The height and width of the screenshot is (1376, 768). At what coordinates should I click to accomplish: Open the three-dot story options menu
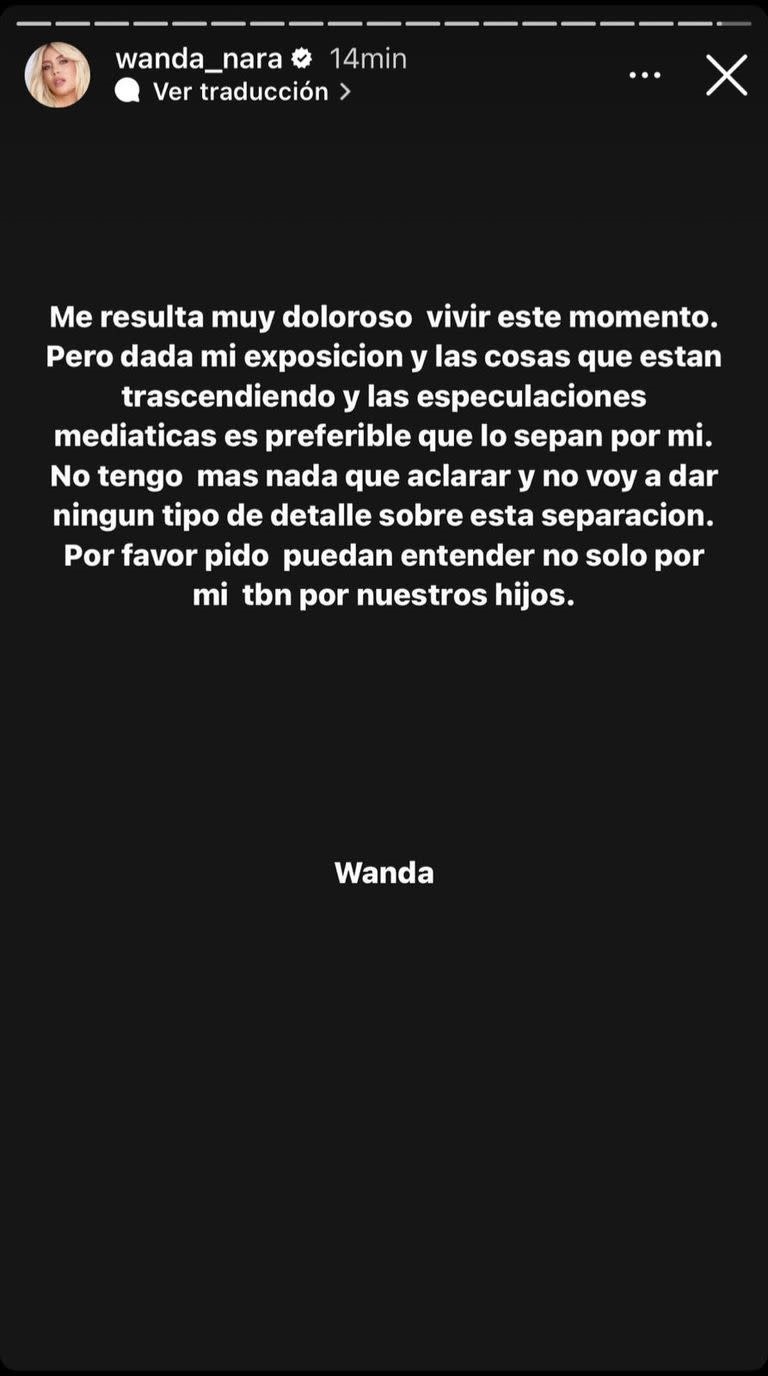[x=644, y=75]
